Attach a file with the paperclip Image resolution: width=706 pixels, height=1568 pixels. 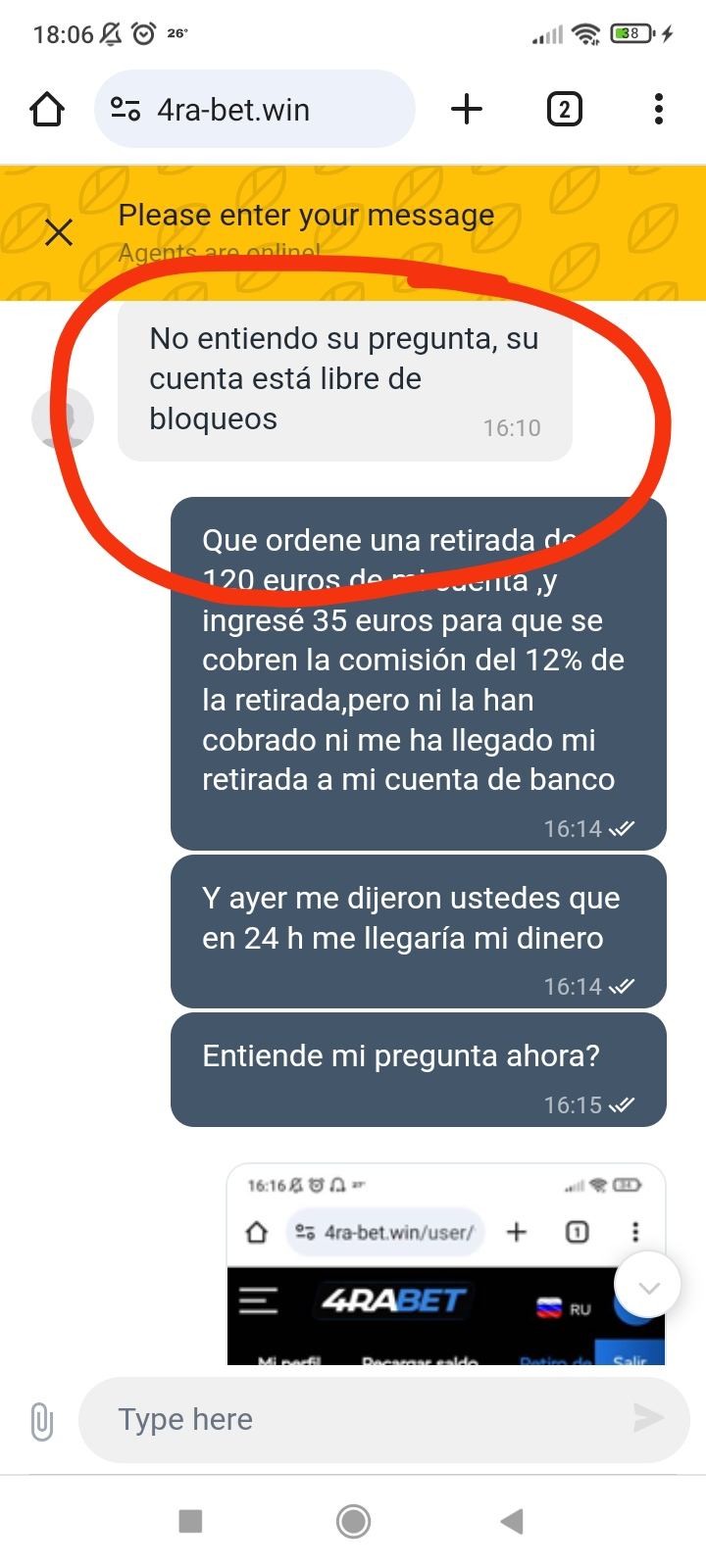[x=41, y=1420]
